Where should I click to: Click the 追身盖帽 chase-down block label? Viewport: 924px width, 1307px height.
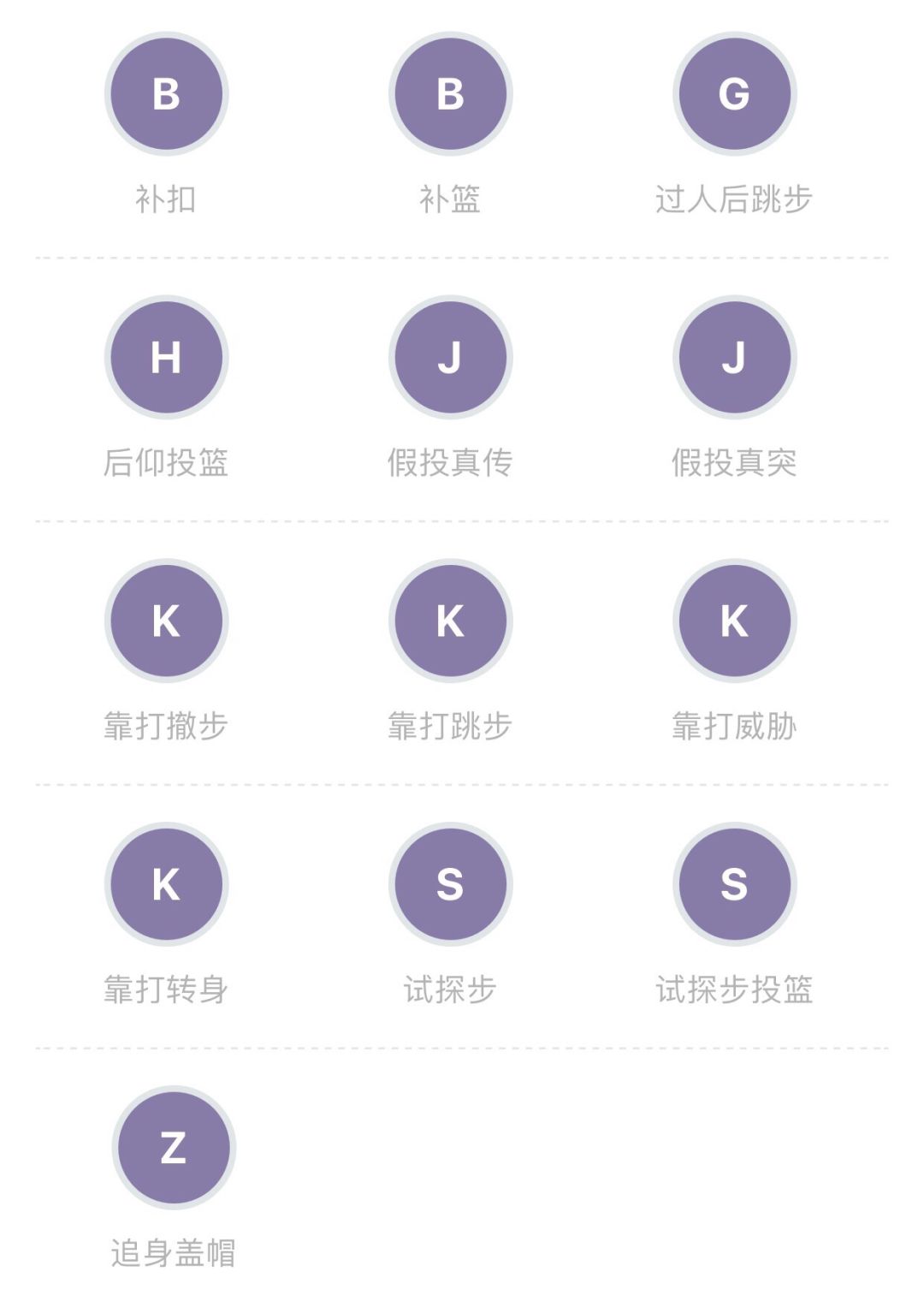173,1252
